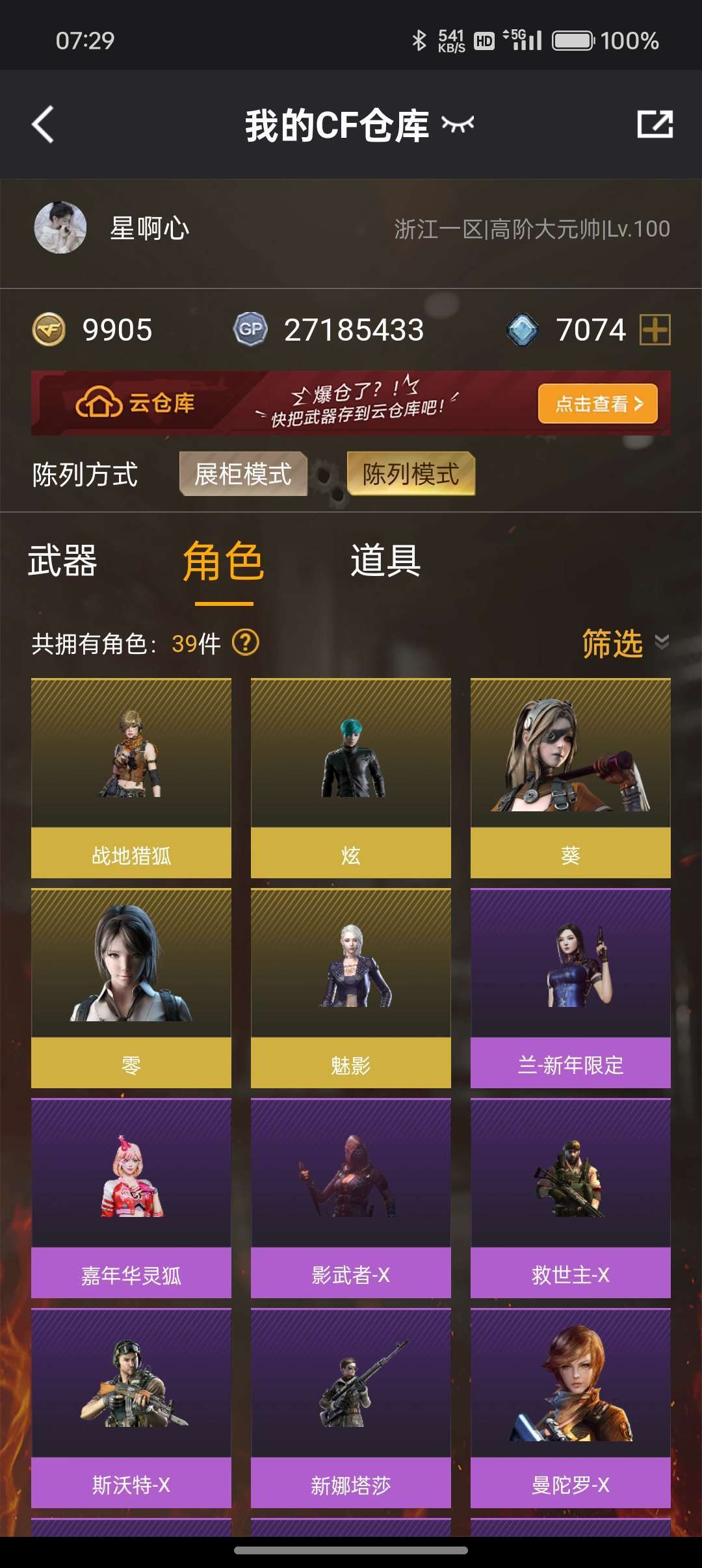Go back using the top-left arrow
The image size is (702, 1568).
point(43,124)
